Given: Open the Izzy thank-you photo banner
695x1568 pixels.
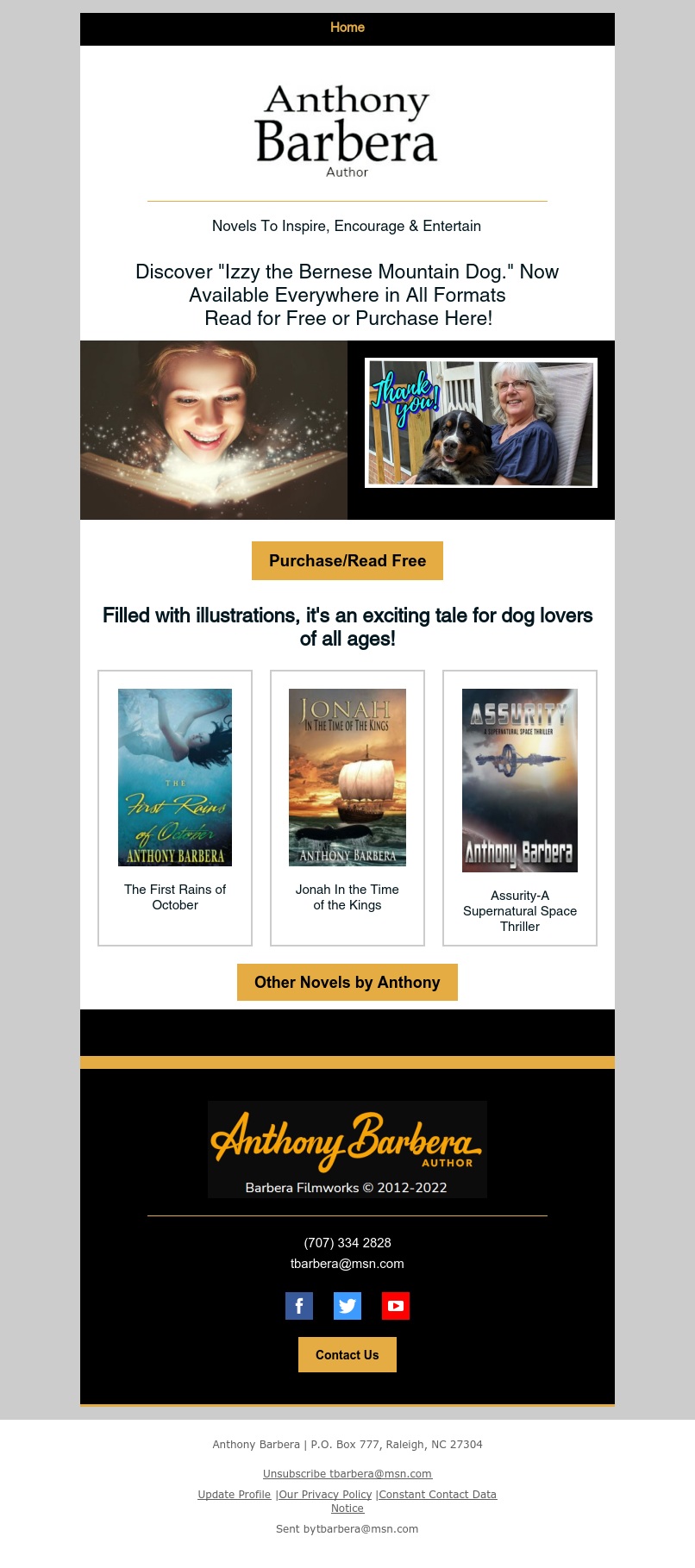Looking at the screenshot, I should tap(480, 422).
